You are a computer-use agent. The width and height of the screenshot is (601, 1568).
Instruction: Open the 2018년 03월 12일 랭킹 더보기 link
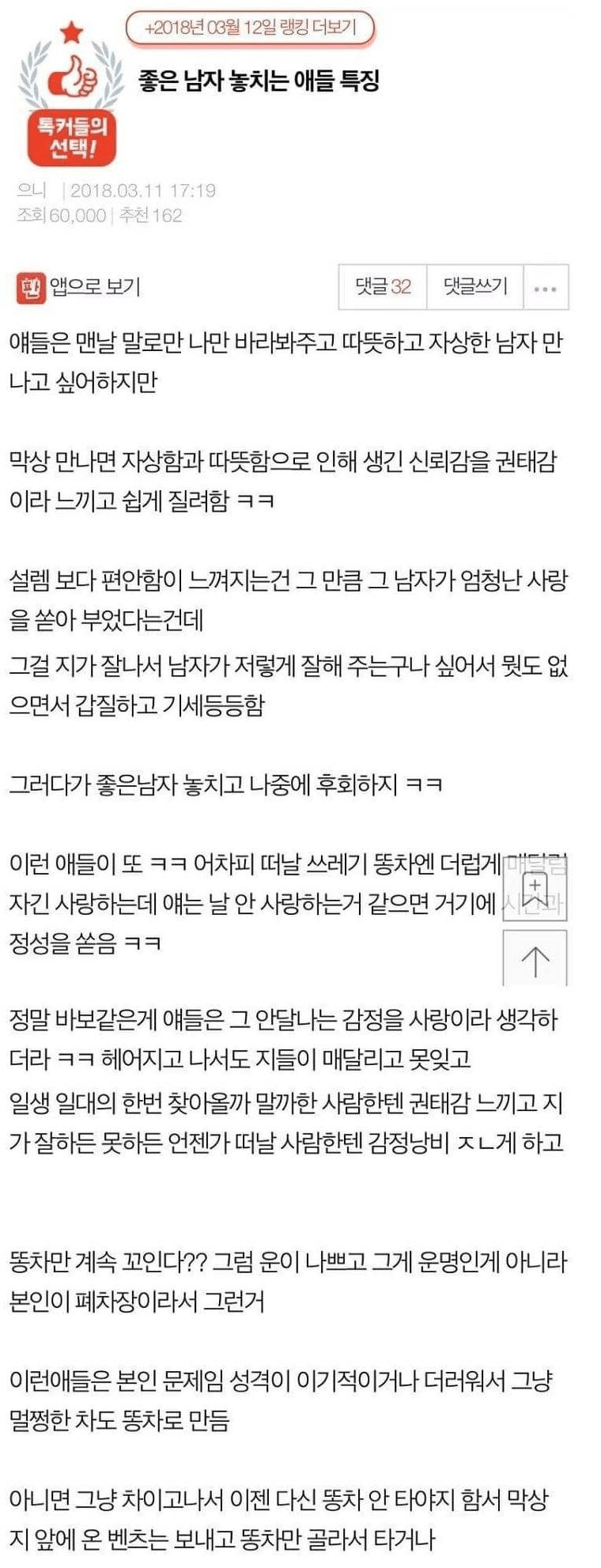(x=250, y=28)
